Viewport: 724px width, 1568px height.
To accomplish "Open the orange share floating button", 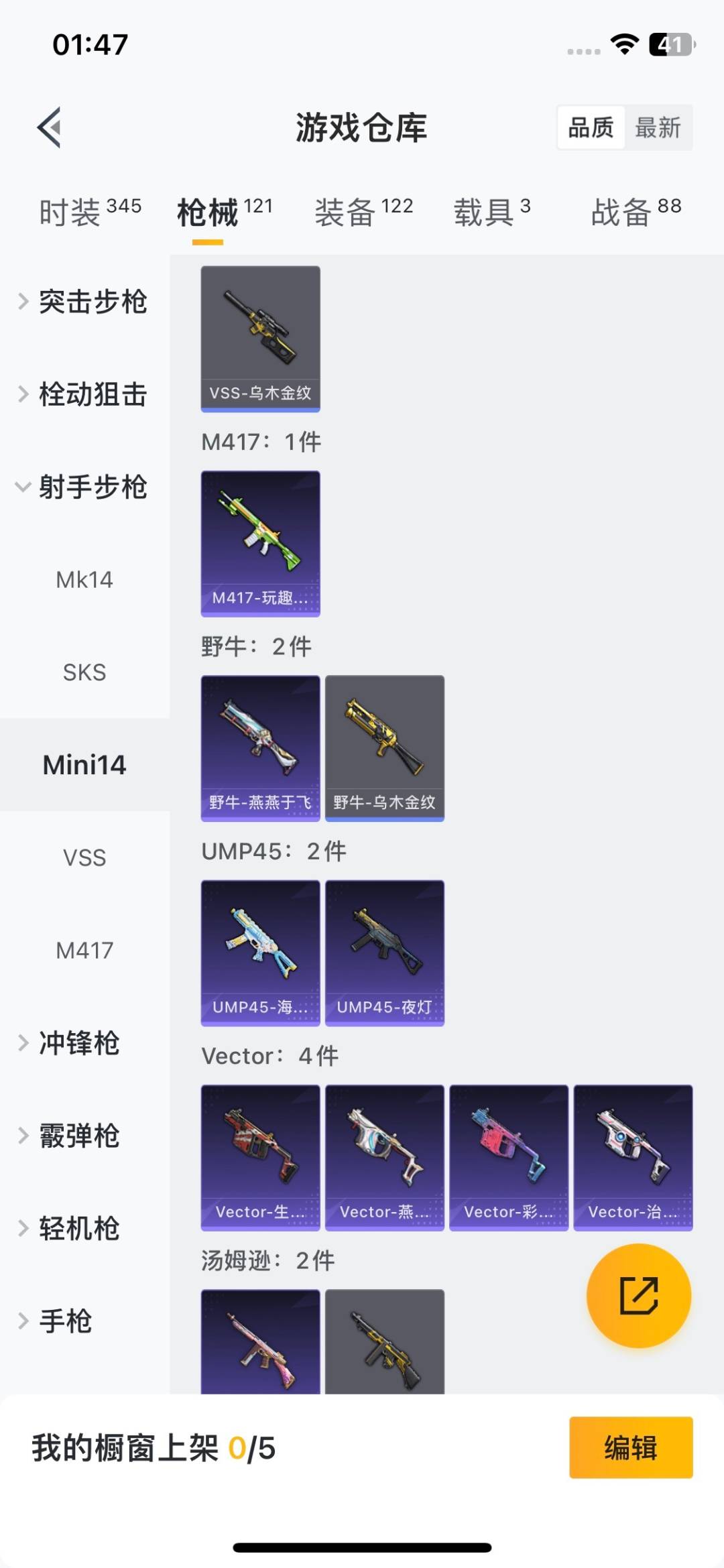I will click(x=639, y=1295).
